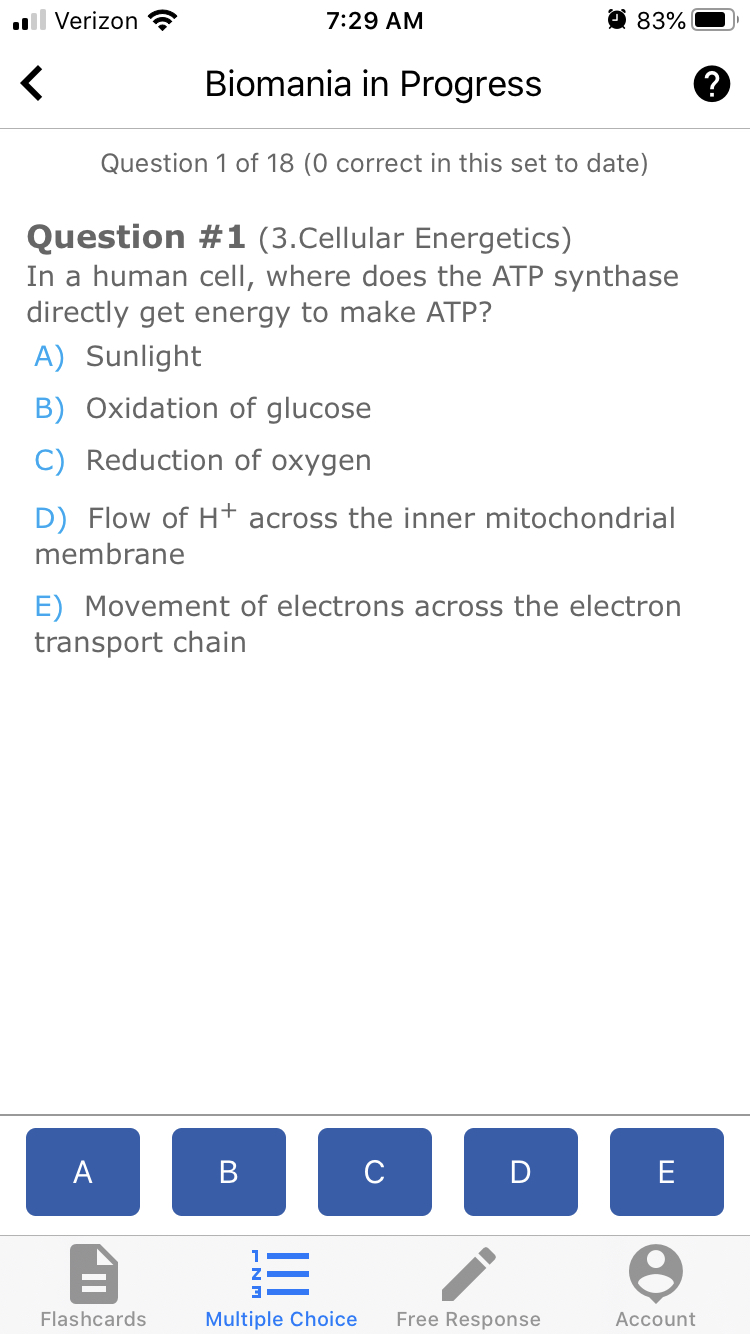Go back using the top-left arrow
Viewport: 750px width, 1334px height.
[x=32, y=85]
